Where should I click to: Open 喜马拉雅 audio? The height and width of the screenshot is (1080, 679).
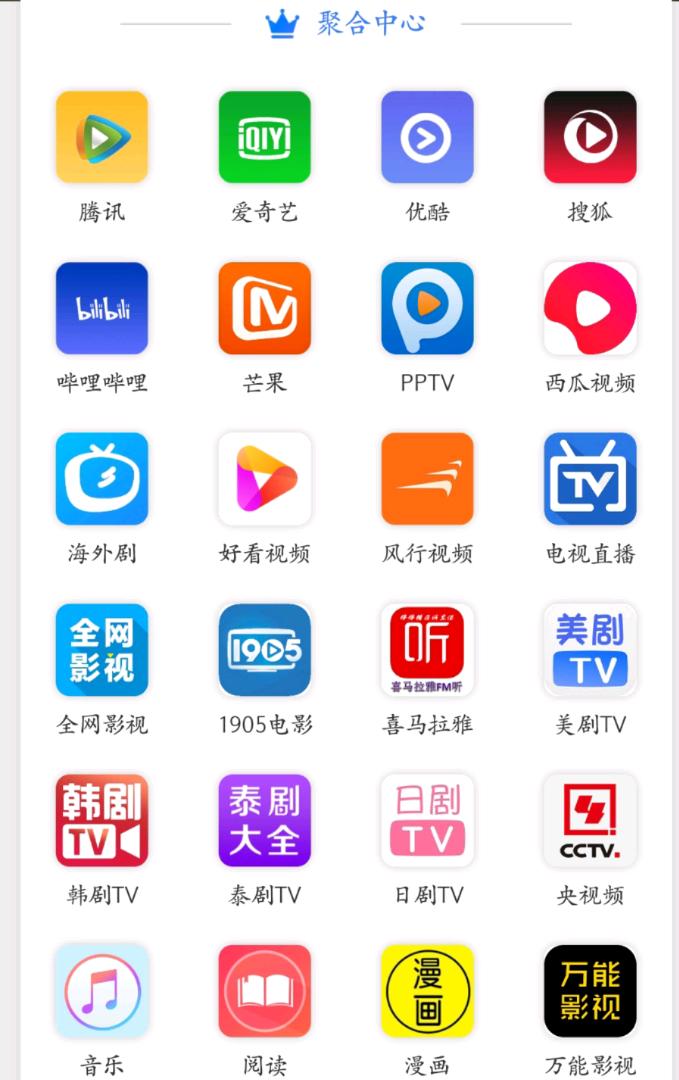click(427, 650)
